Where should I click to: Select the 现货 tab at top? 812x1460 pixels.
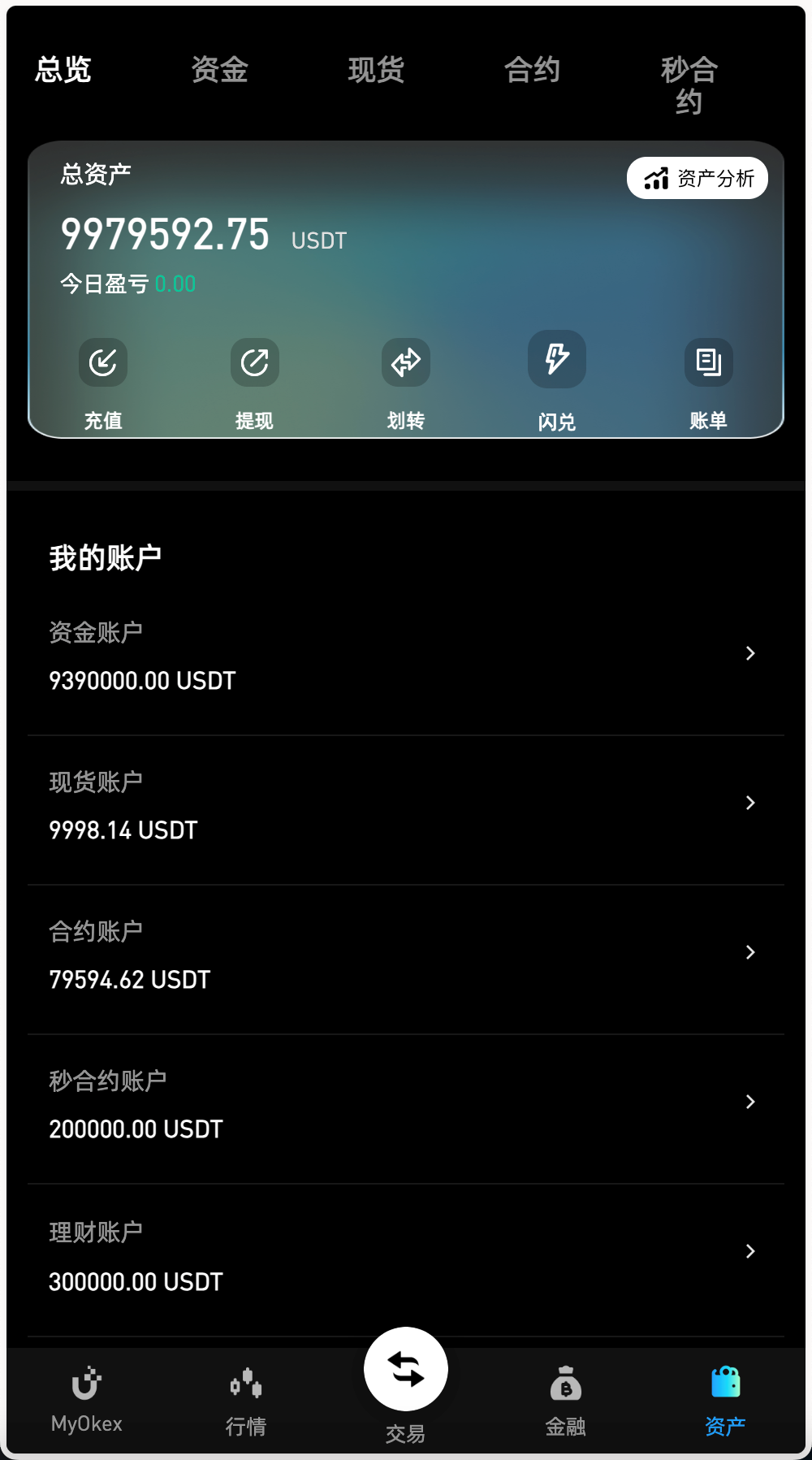[376, 71]
